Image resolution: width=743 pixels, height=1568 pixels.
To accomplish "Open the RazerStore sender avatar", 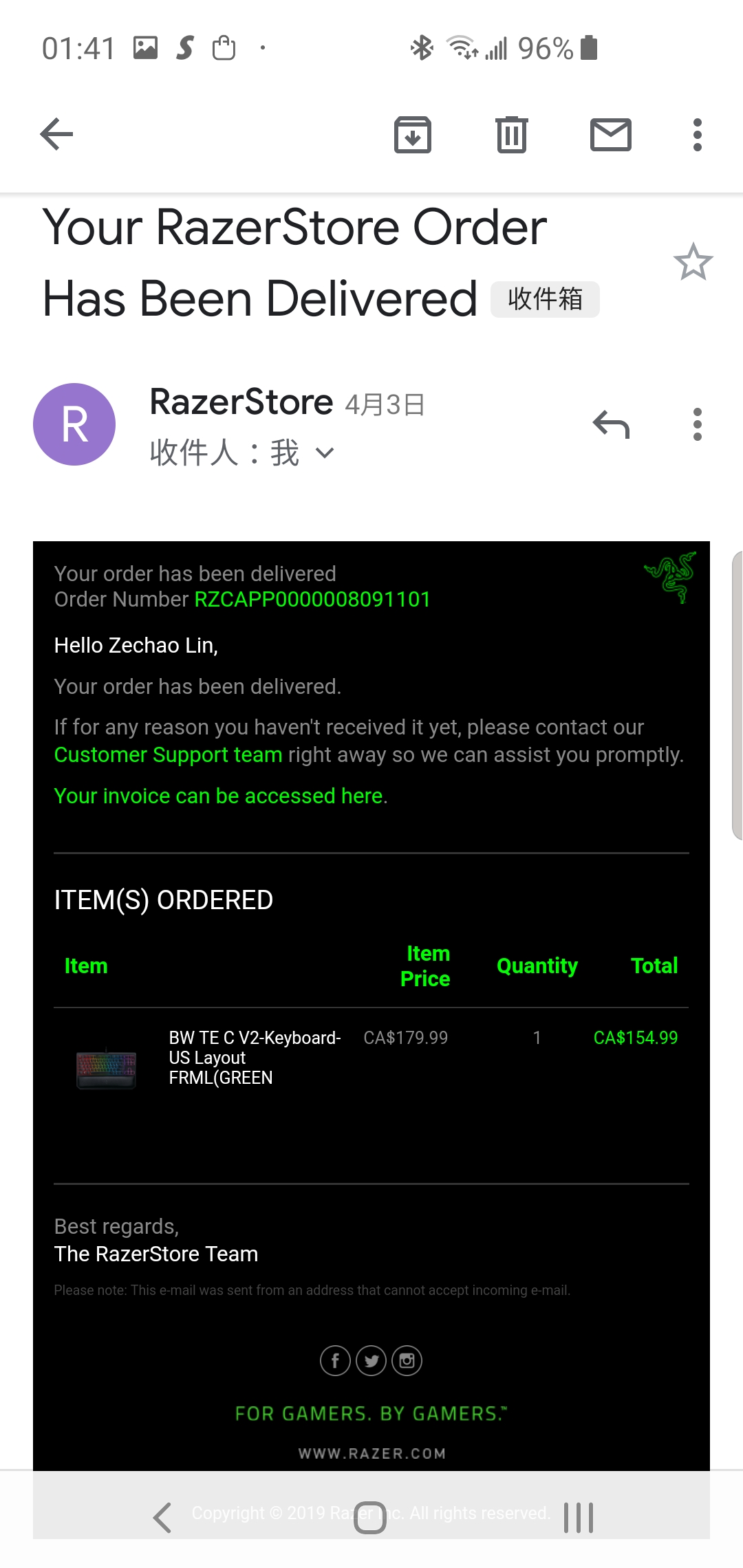I will coord(74,424).
